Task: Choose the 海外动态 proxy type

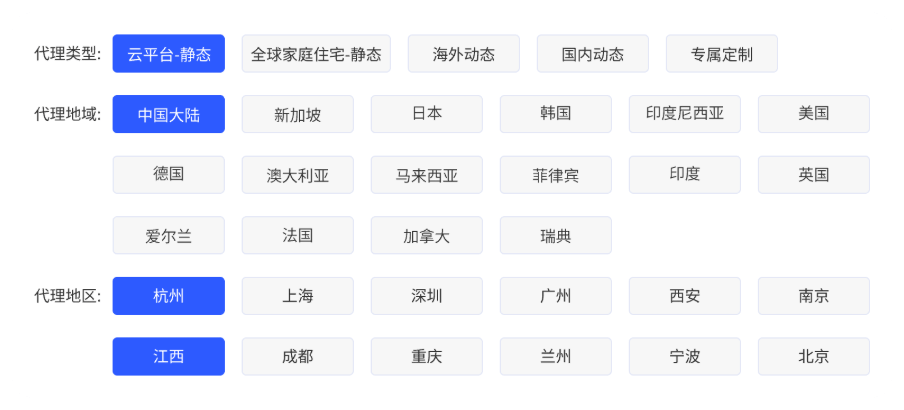Action: [464, 54]
